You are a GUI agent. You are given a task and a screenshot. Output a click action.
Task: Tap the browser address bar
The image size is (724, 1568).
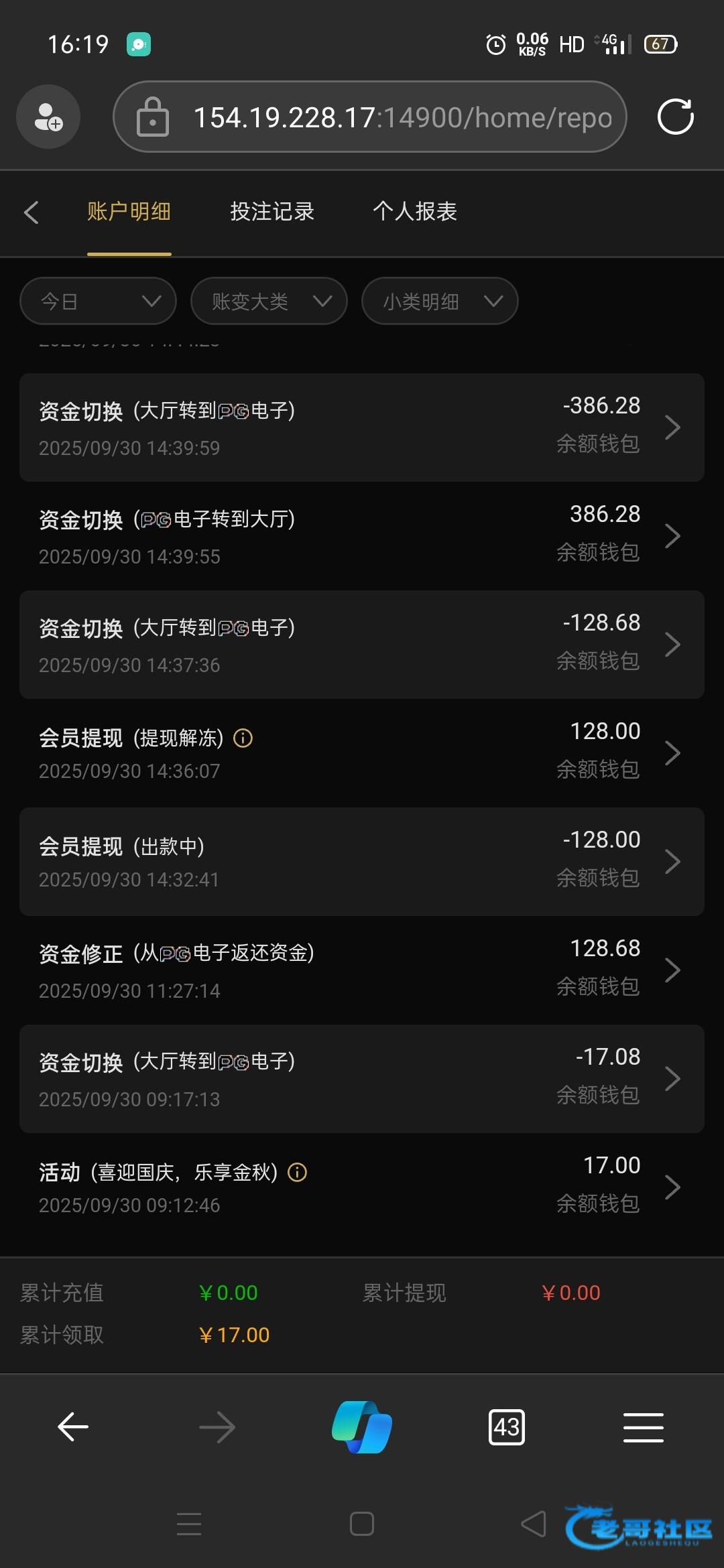pyautogui.click(x=370, y=117)
